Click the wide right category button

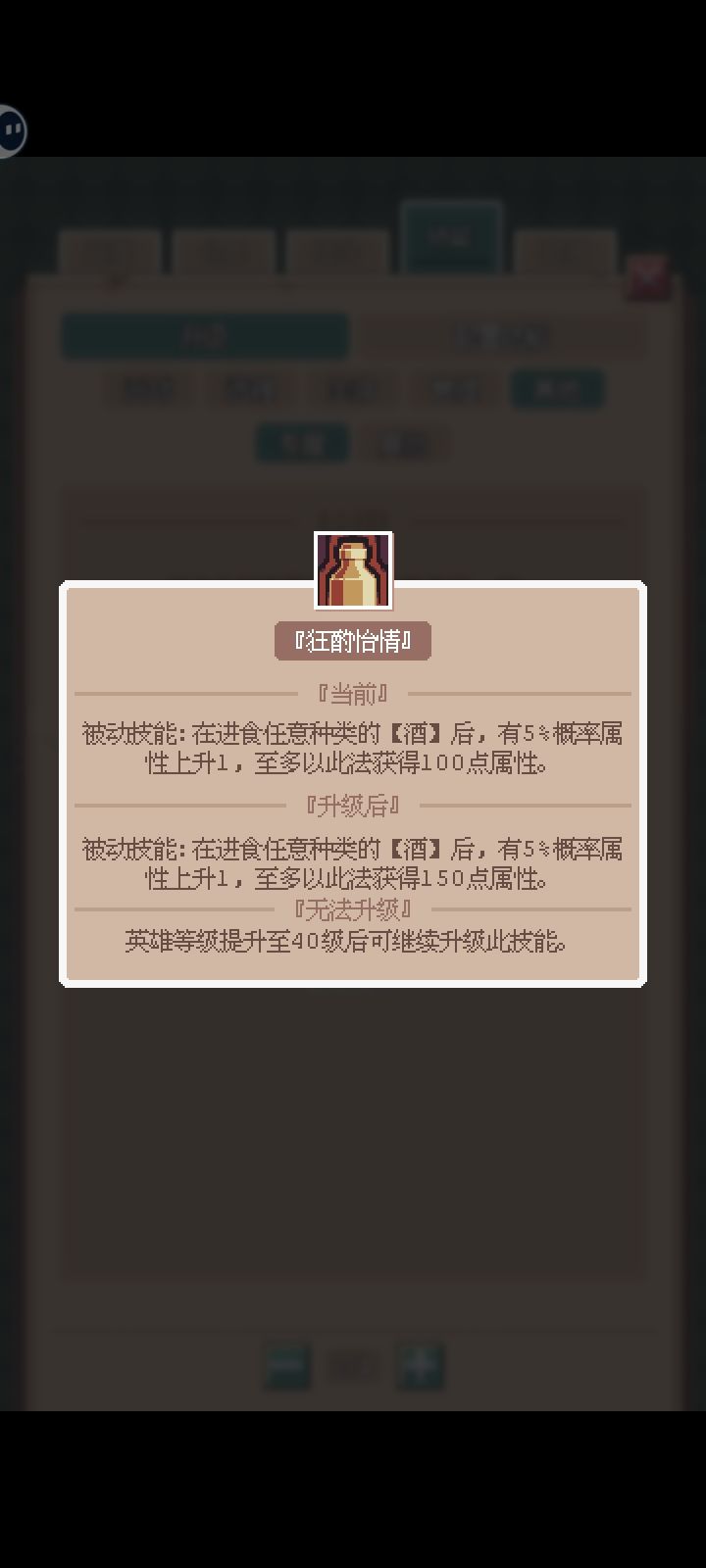tap(502, 335)
